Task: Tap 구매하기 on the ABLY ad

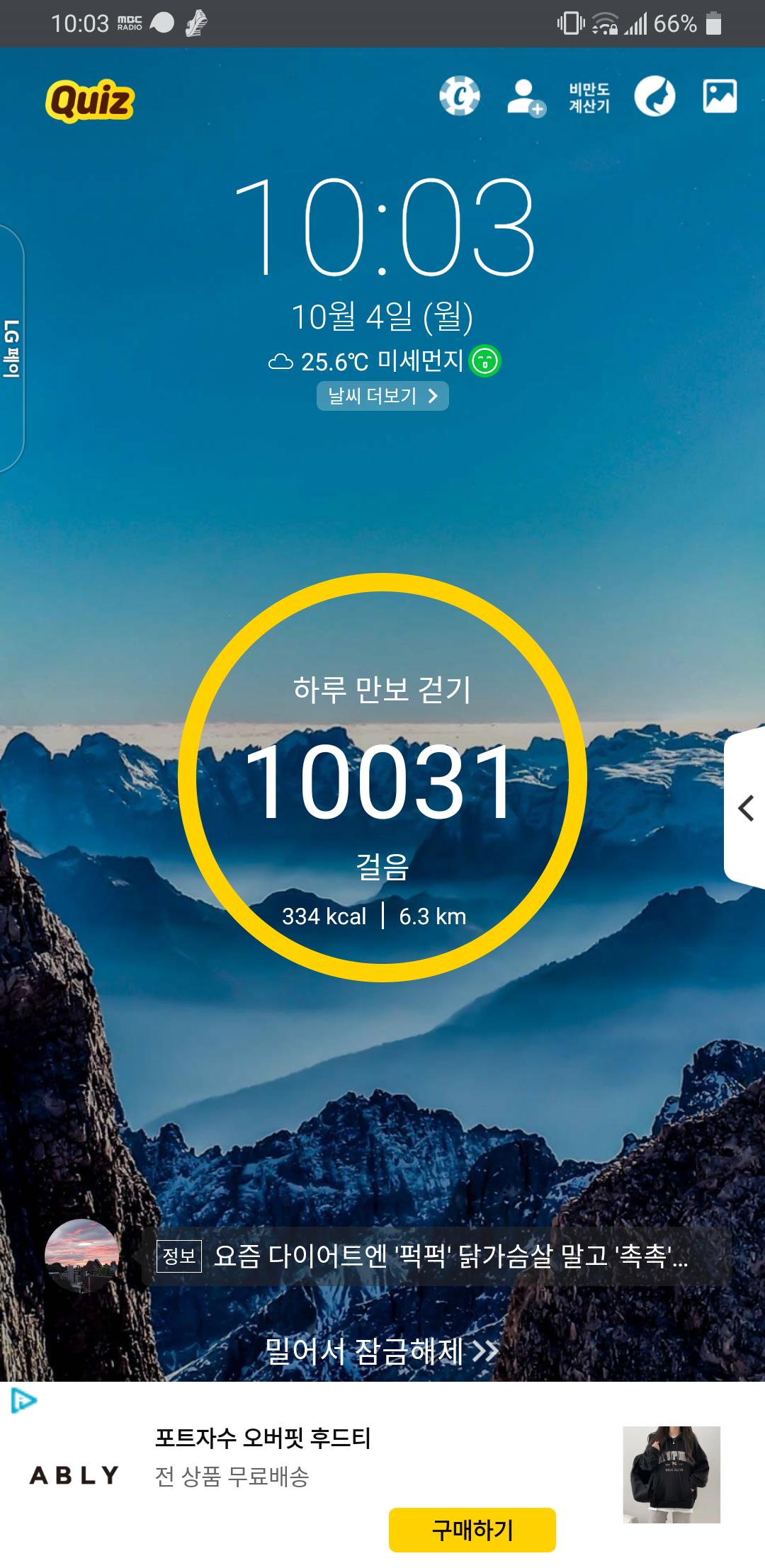Action: [472, 1530]
